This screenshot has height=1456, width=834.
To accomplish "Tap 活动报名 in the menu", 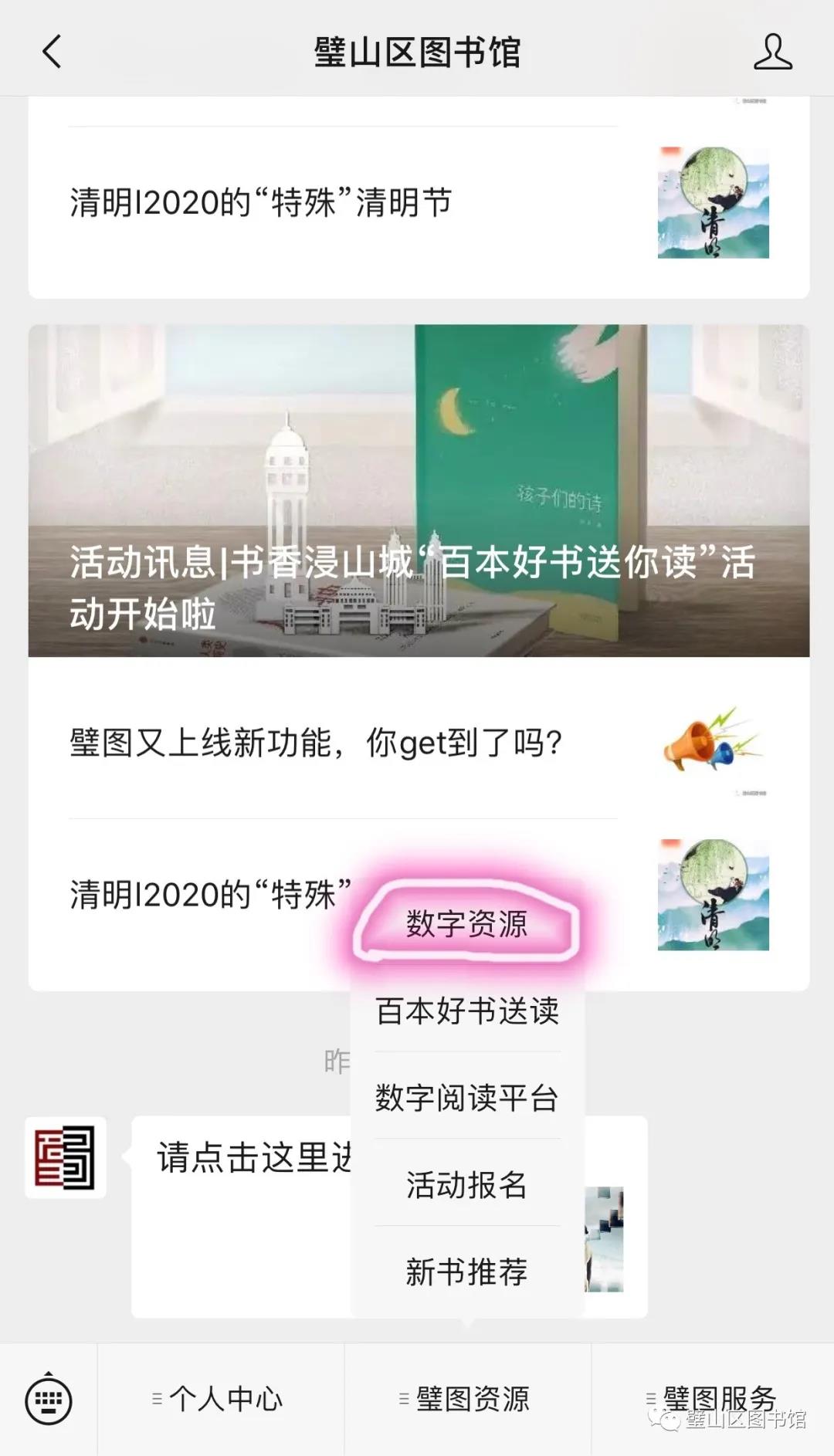I will coord(466,1185).
